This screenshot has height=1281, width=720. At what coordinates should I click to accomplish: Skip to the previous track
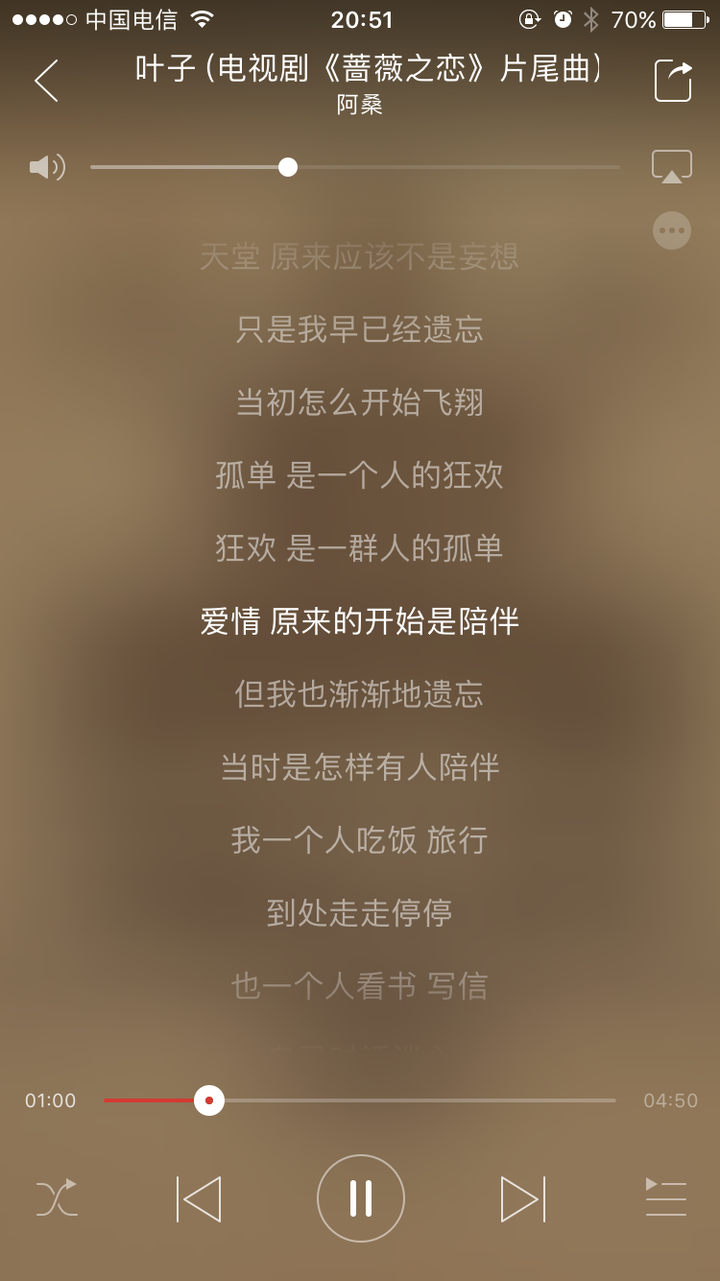coord(199,1198)
